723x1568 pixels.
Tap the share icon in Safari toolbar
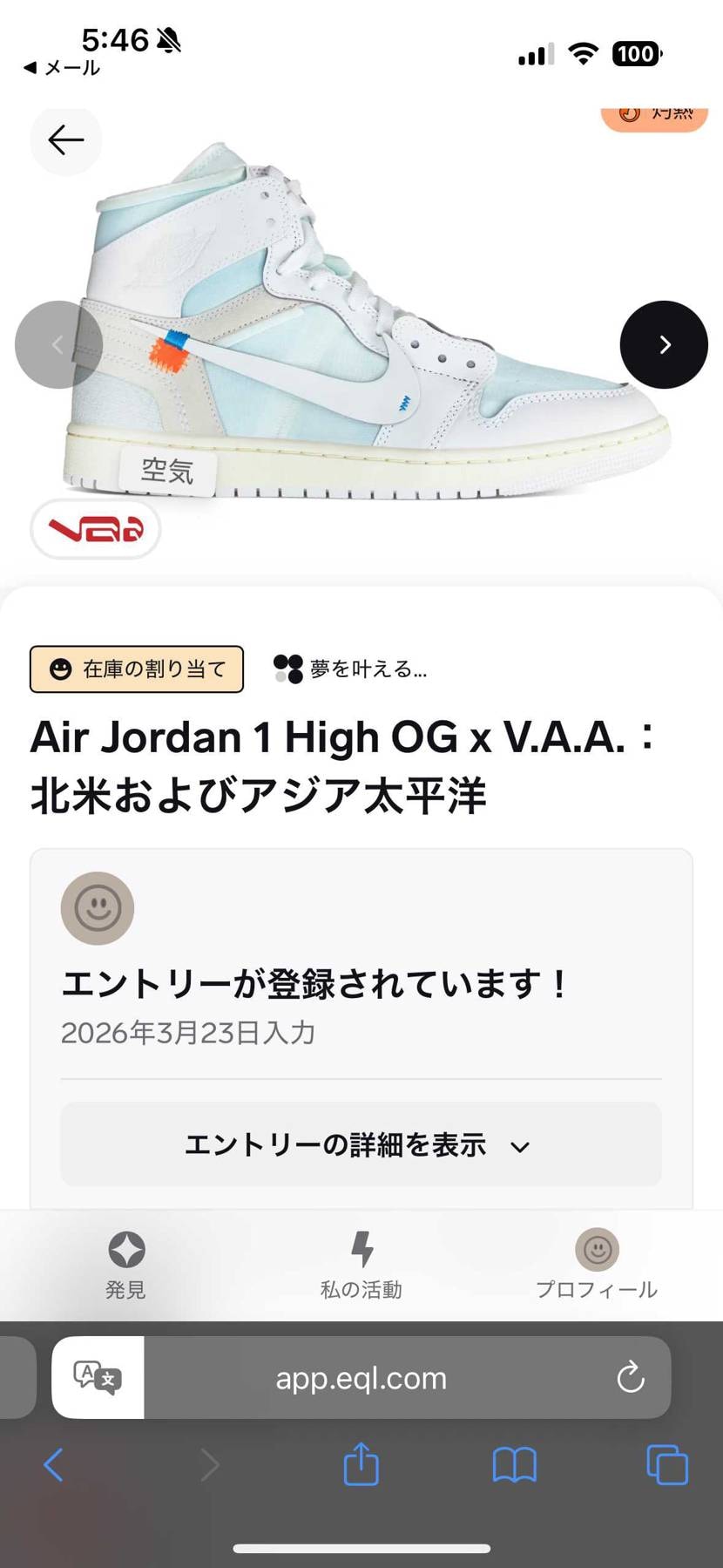[x=361, y=1465]
